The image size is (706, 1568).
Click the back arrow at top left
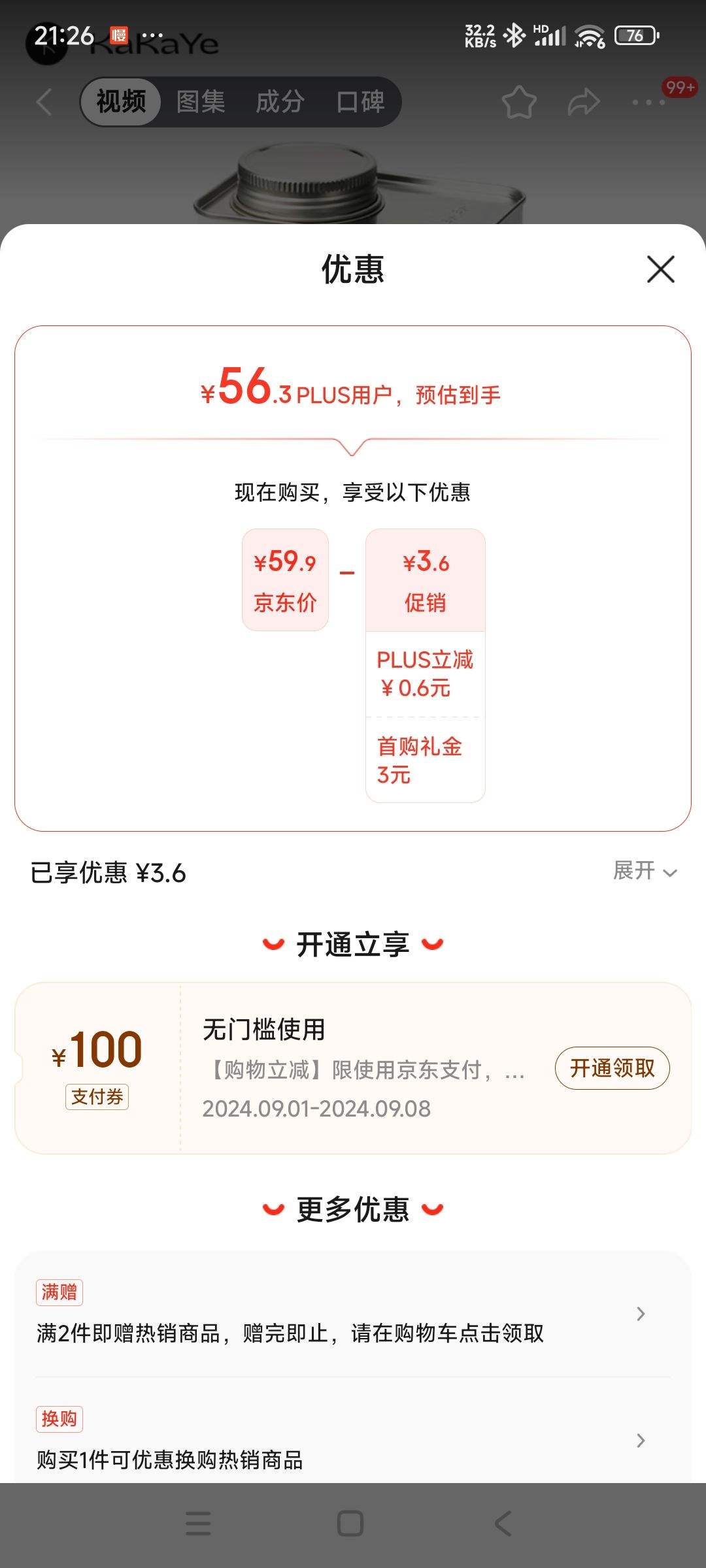[x=43, y=101]
